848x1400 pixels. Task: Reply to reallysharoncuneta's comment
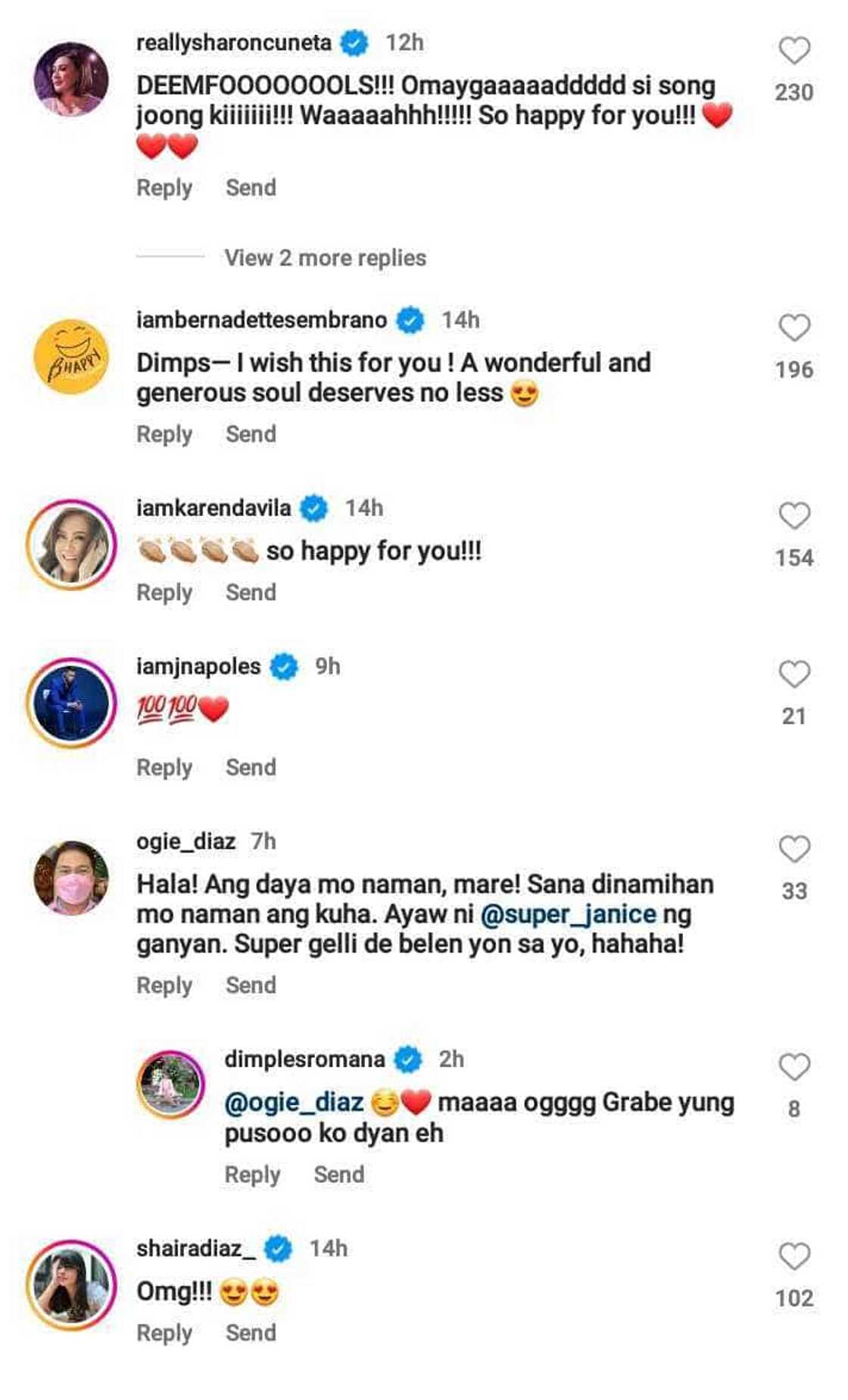(x=164, y=188)
